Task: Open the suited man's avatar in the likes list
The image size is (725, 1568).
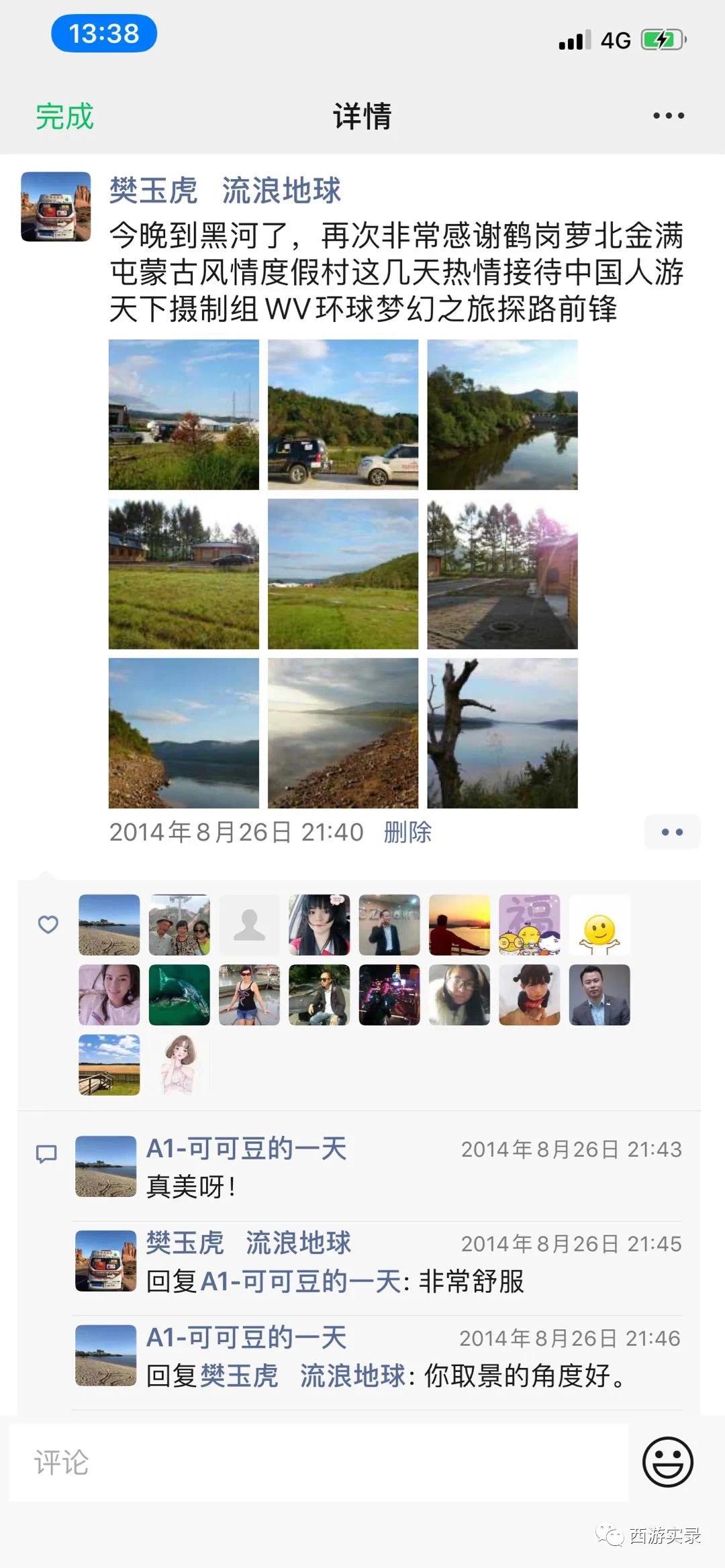Action: (x=599, y=994)
